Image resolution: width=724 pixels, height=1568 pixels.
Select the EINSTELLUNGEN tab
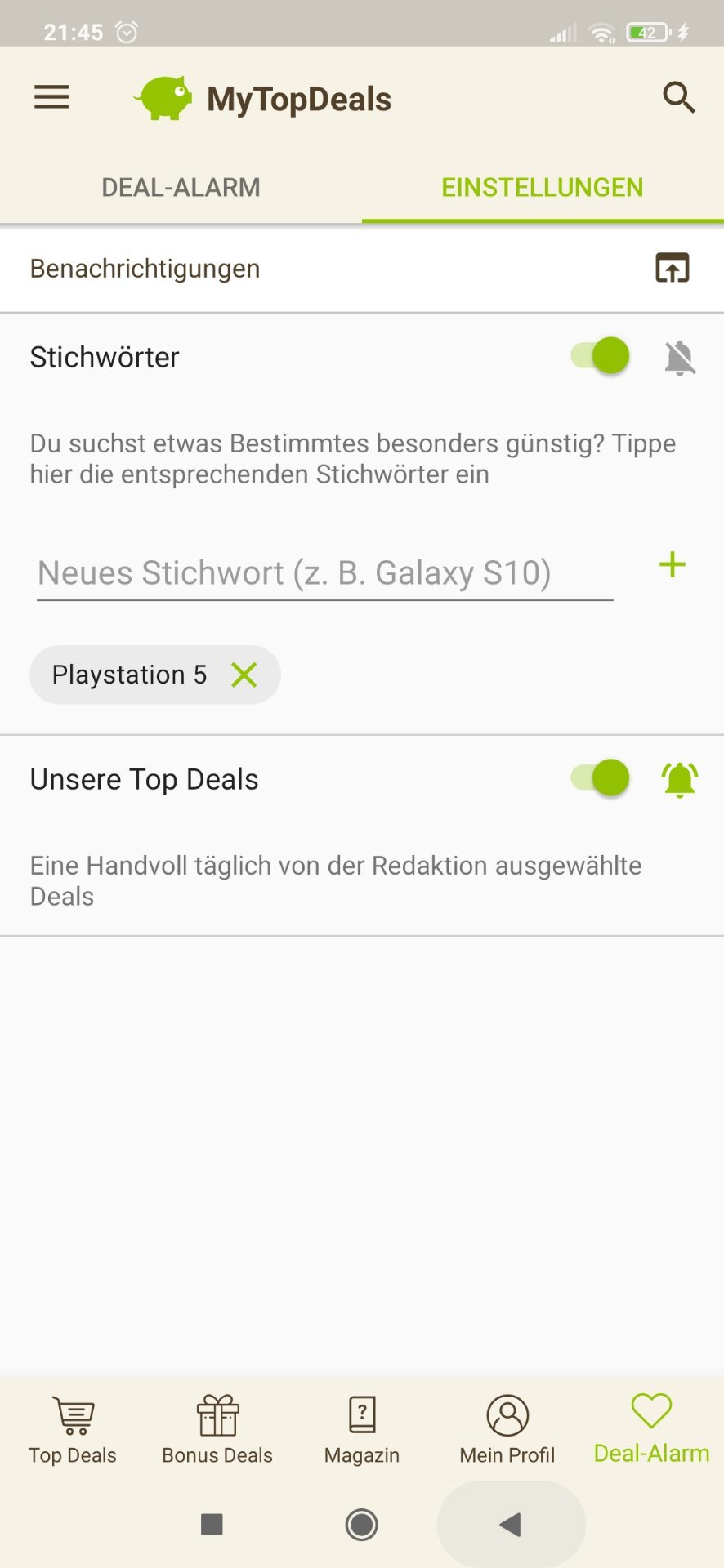[x=542, y=188]
